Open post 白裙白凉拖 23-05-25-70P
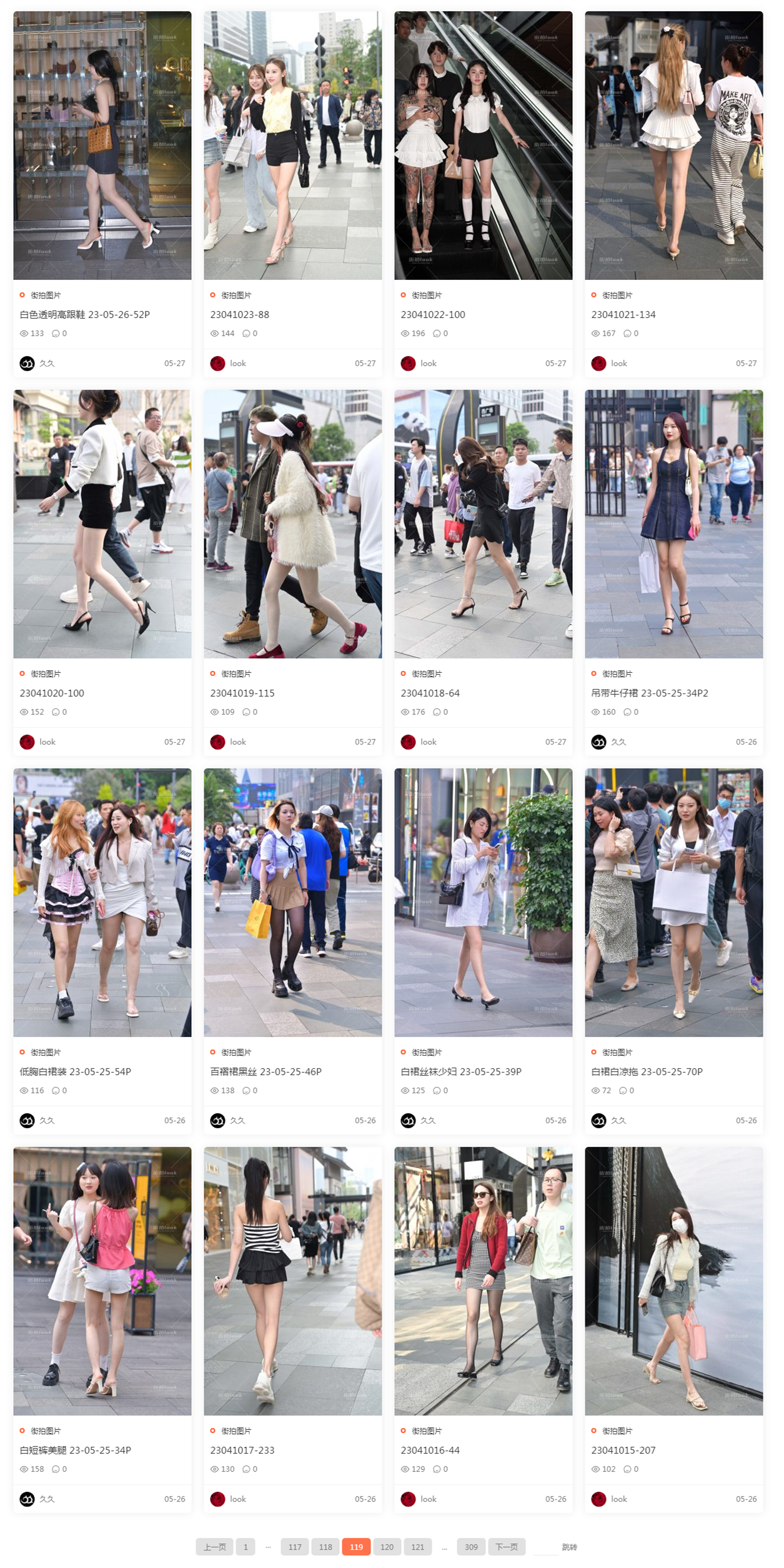 (x=647, y=1071)
